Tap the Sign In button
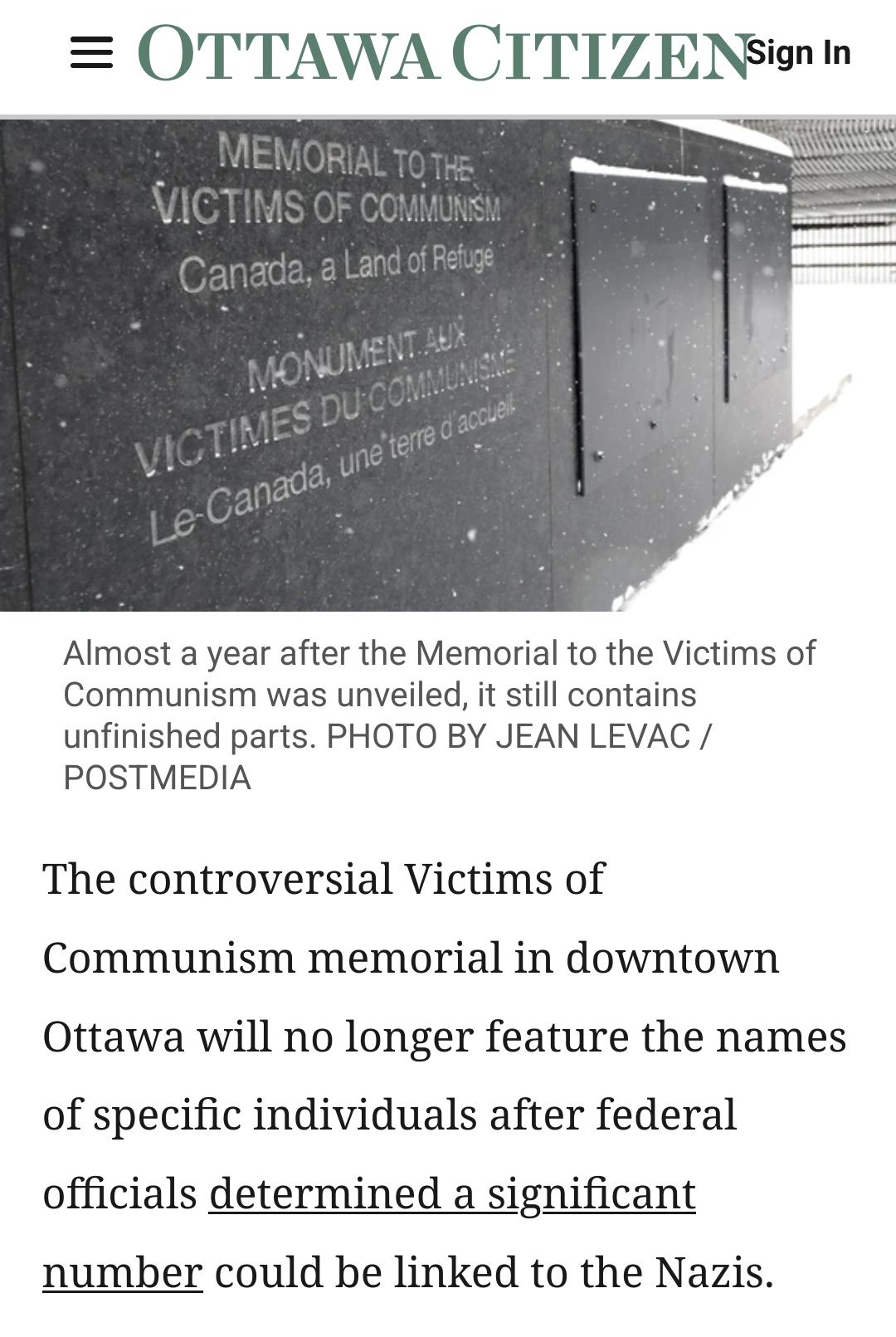The image size is (896, 1337). [798, 53]
